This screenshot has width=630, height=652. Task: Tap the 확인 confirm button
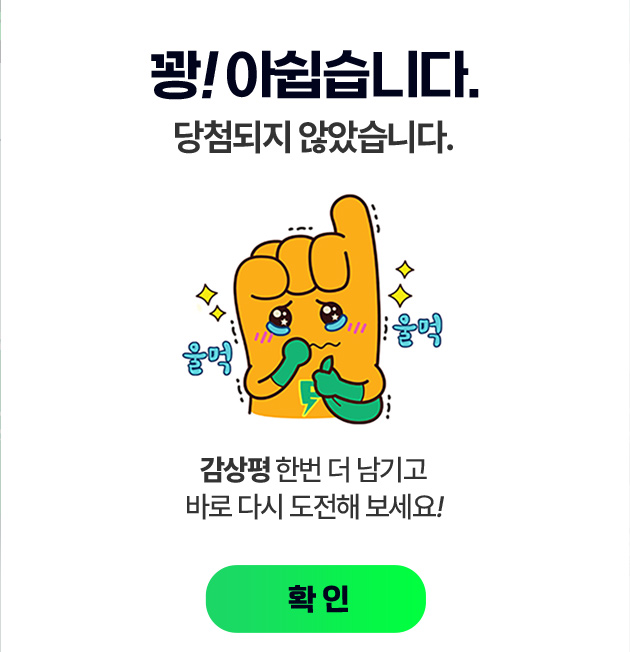pos(316,599)
